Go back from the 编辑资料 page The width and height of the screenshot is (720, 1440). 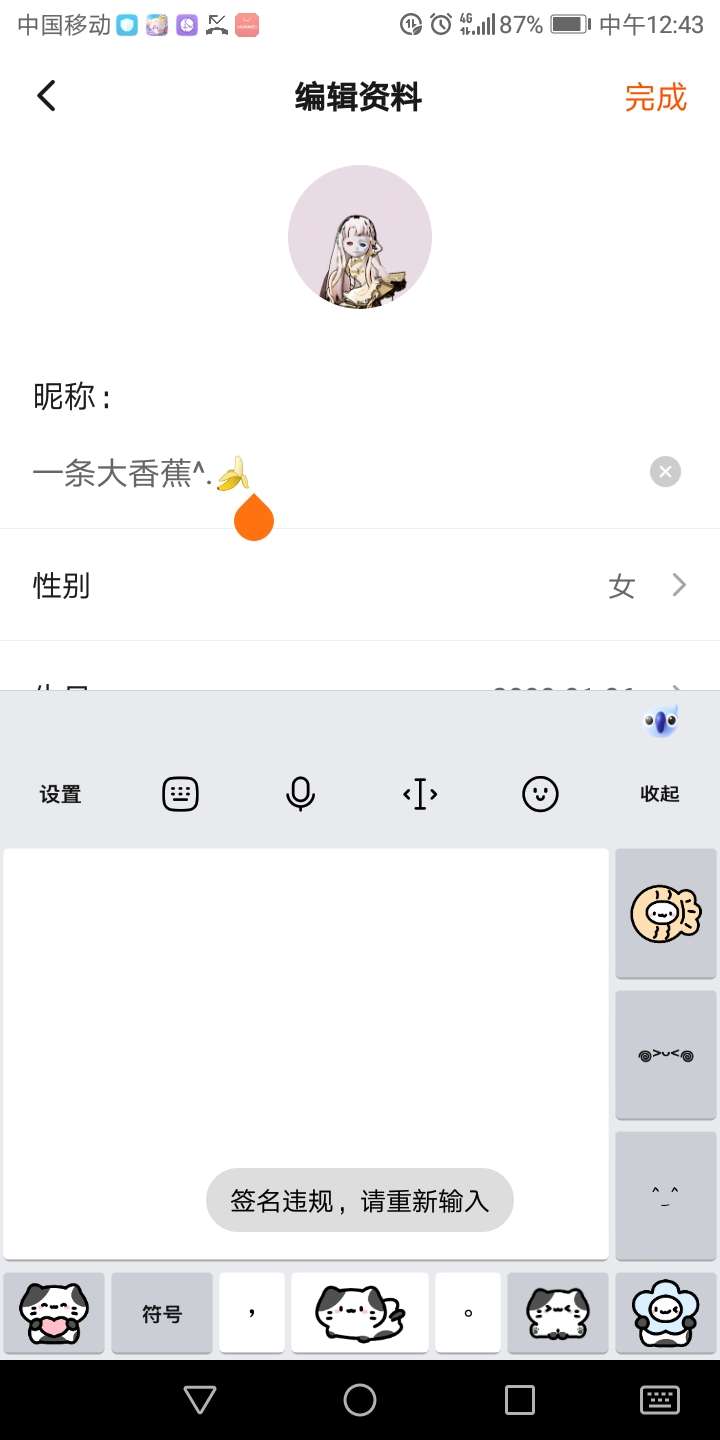(x=46, y=96)
